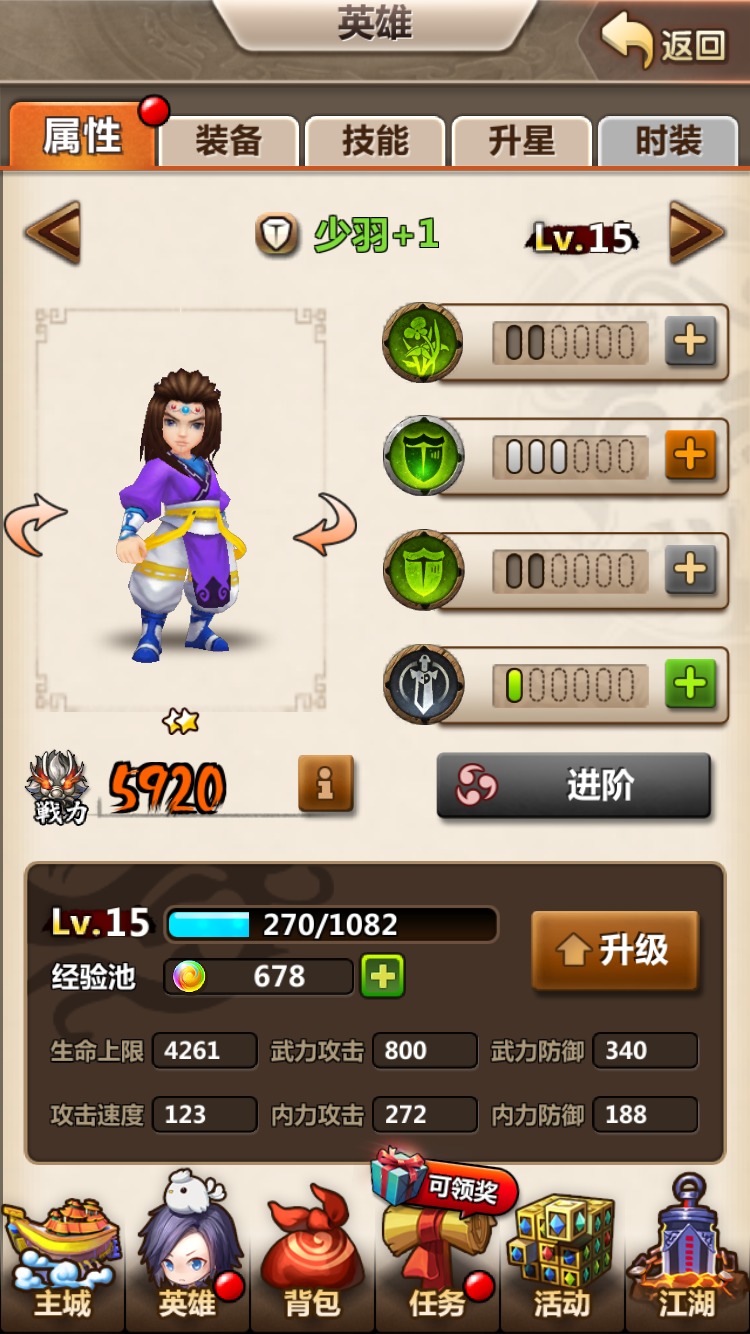This screenshot has height=1334, width=750.
Task: Go to next hero with right arrow
Action: point(695,233)
